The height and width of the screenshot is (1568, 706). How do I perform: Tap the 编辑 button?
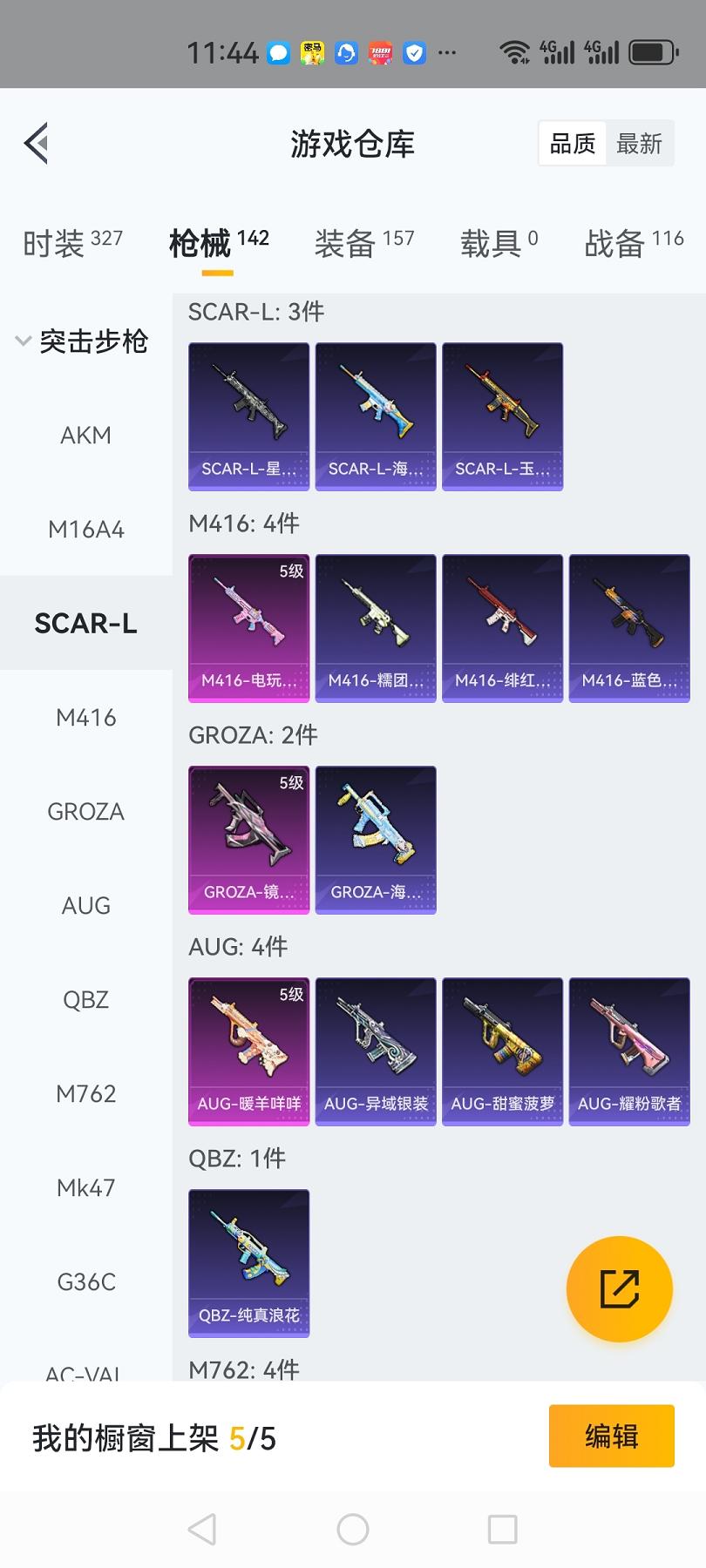[x=611, y=1436]
